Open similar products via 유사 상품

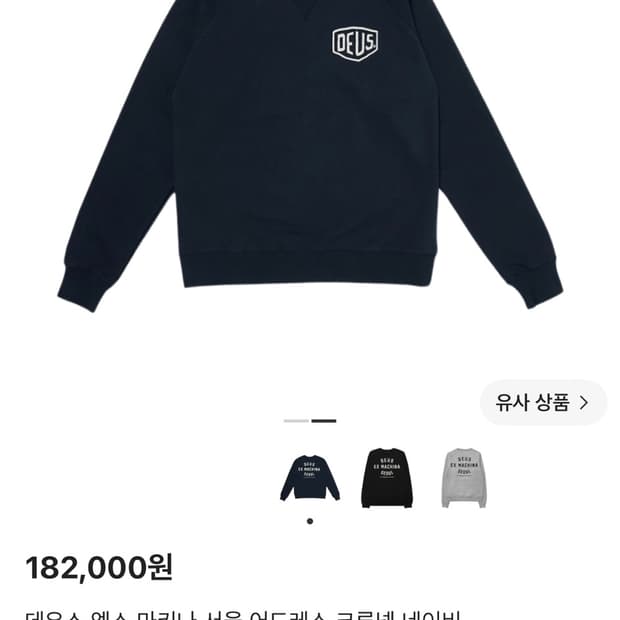pos(543,403)
